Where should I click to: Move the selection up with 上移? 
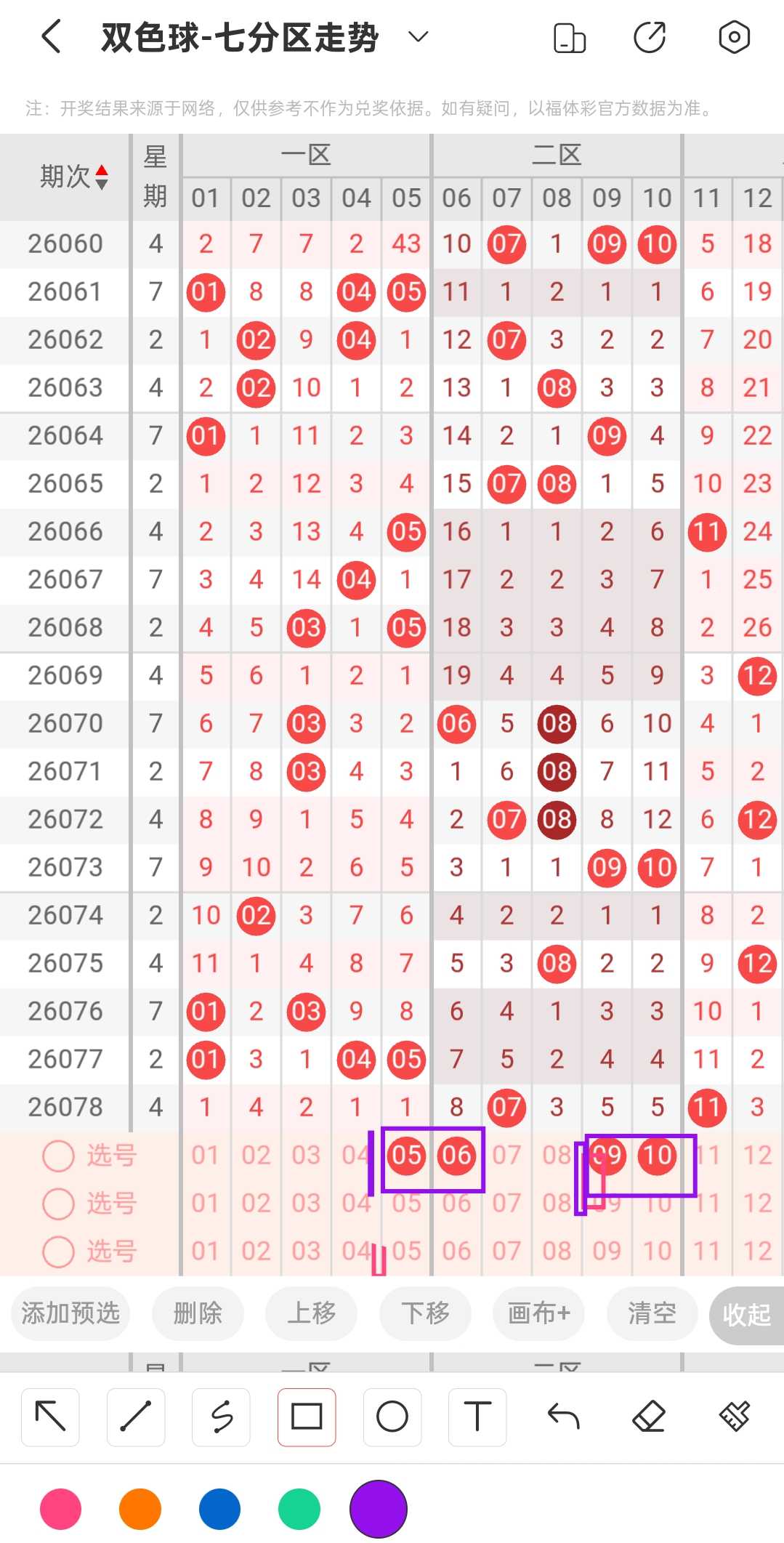click(312, 1313)
